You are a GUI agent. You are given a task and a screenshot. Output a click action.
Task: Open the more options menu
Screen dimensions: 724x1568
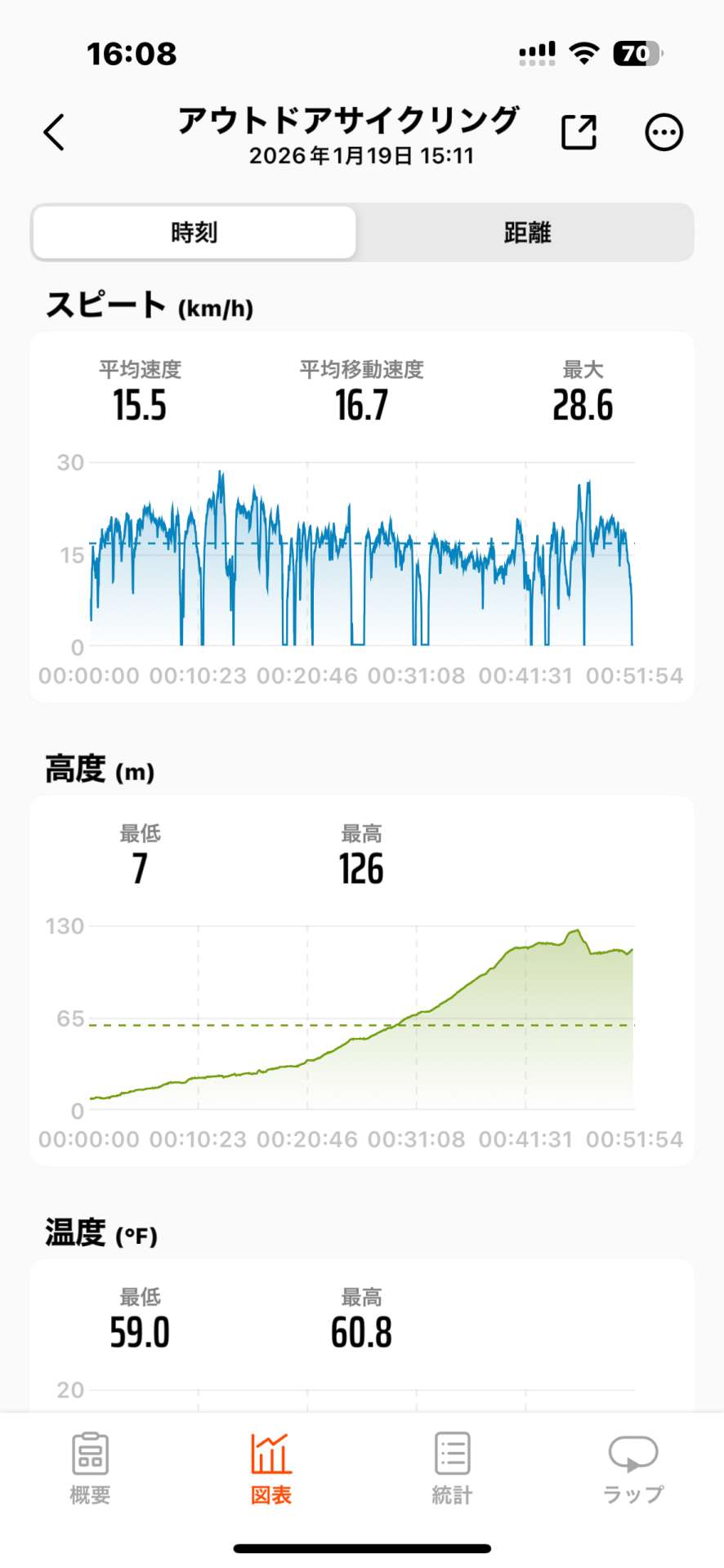(x=664, y=132)
